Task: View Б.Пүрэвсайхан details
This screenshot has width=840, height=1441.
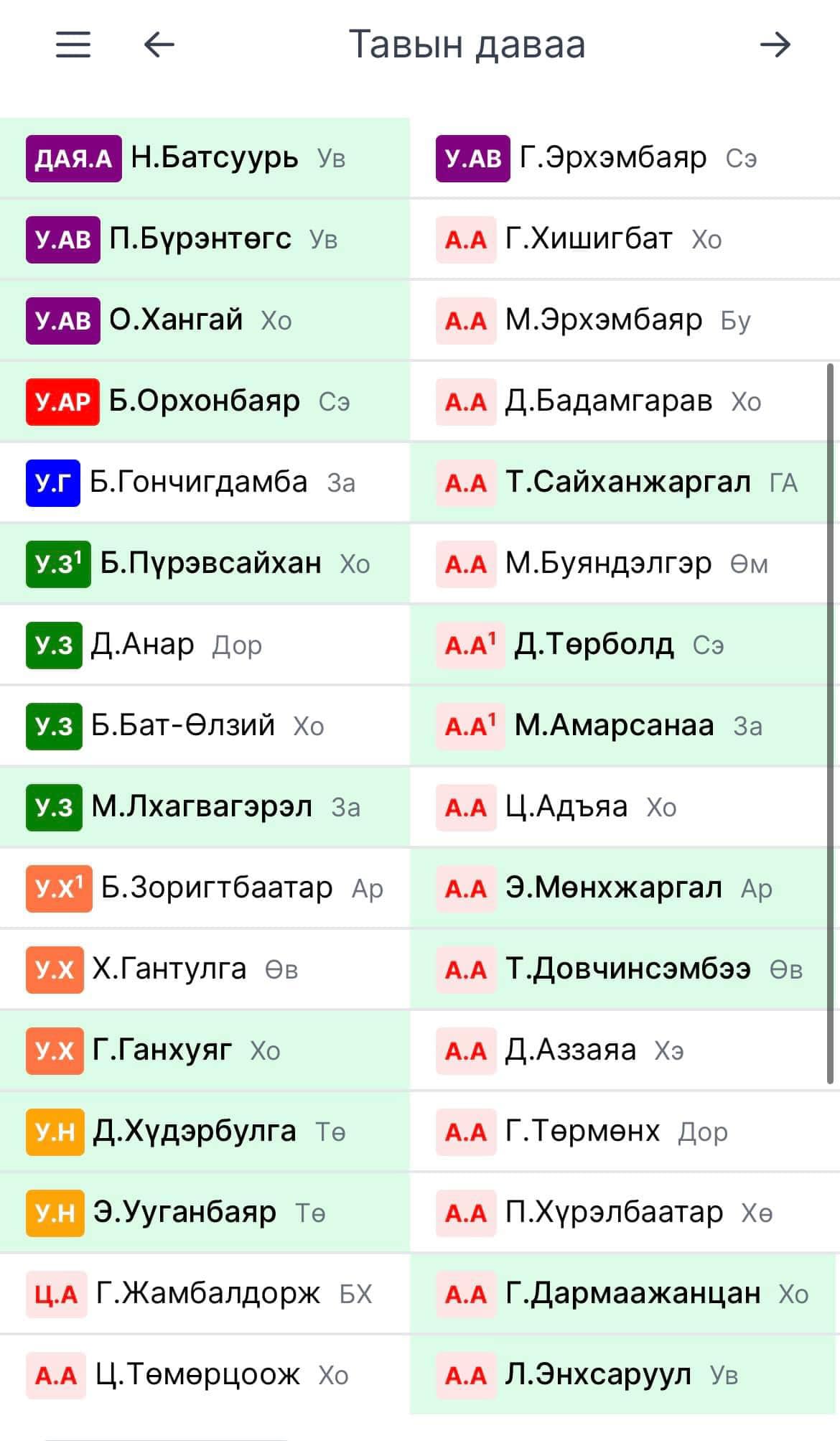Action: click(x=210, y=564)
